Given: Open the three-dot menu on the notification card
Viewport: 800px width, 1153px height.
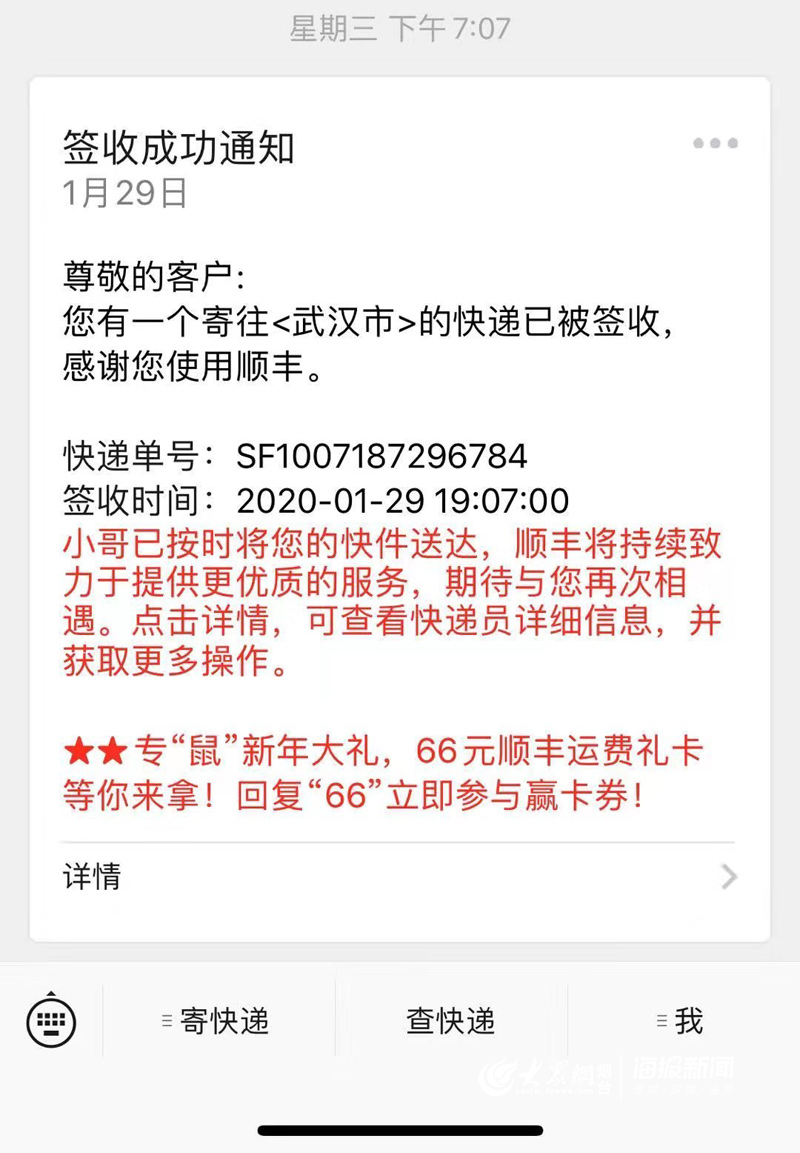Looking at the screenshot, I should 715,144.
